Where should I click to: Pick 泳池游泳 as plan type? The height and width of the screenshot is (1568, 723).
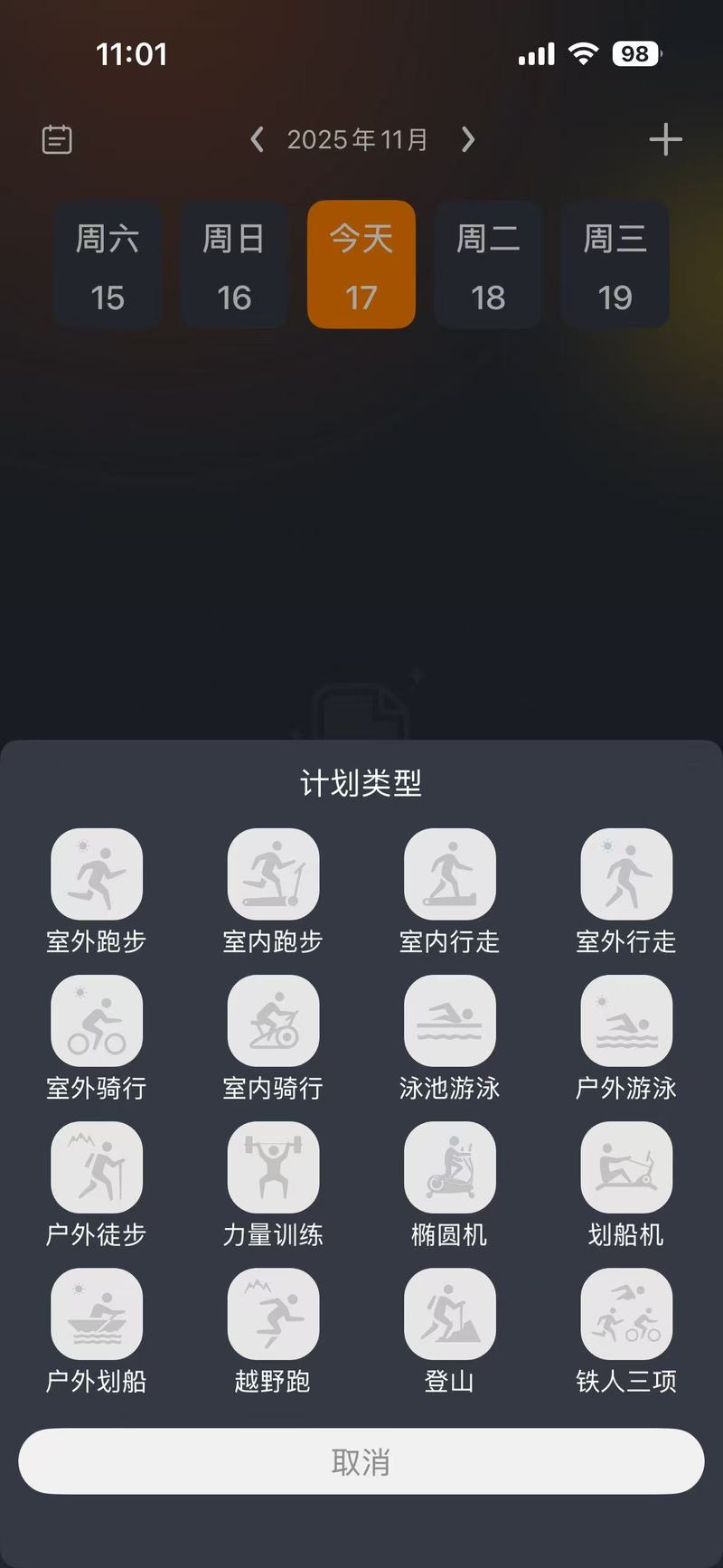(x=449, y=1021)
